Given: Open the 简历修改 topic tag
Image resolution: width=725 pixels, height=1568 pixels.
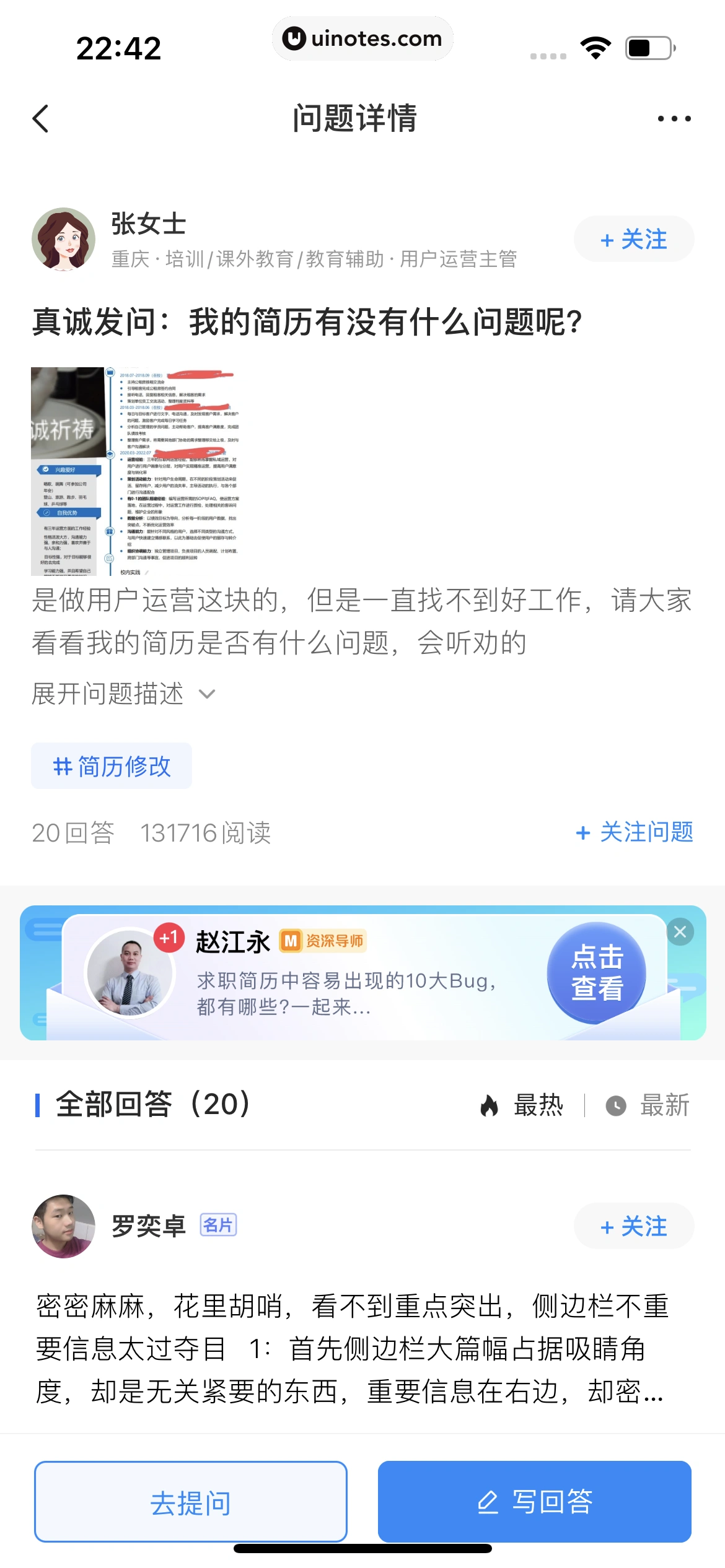Looking at the screenshot, I should pyautogui.click(x=112, y=766).
